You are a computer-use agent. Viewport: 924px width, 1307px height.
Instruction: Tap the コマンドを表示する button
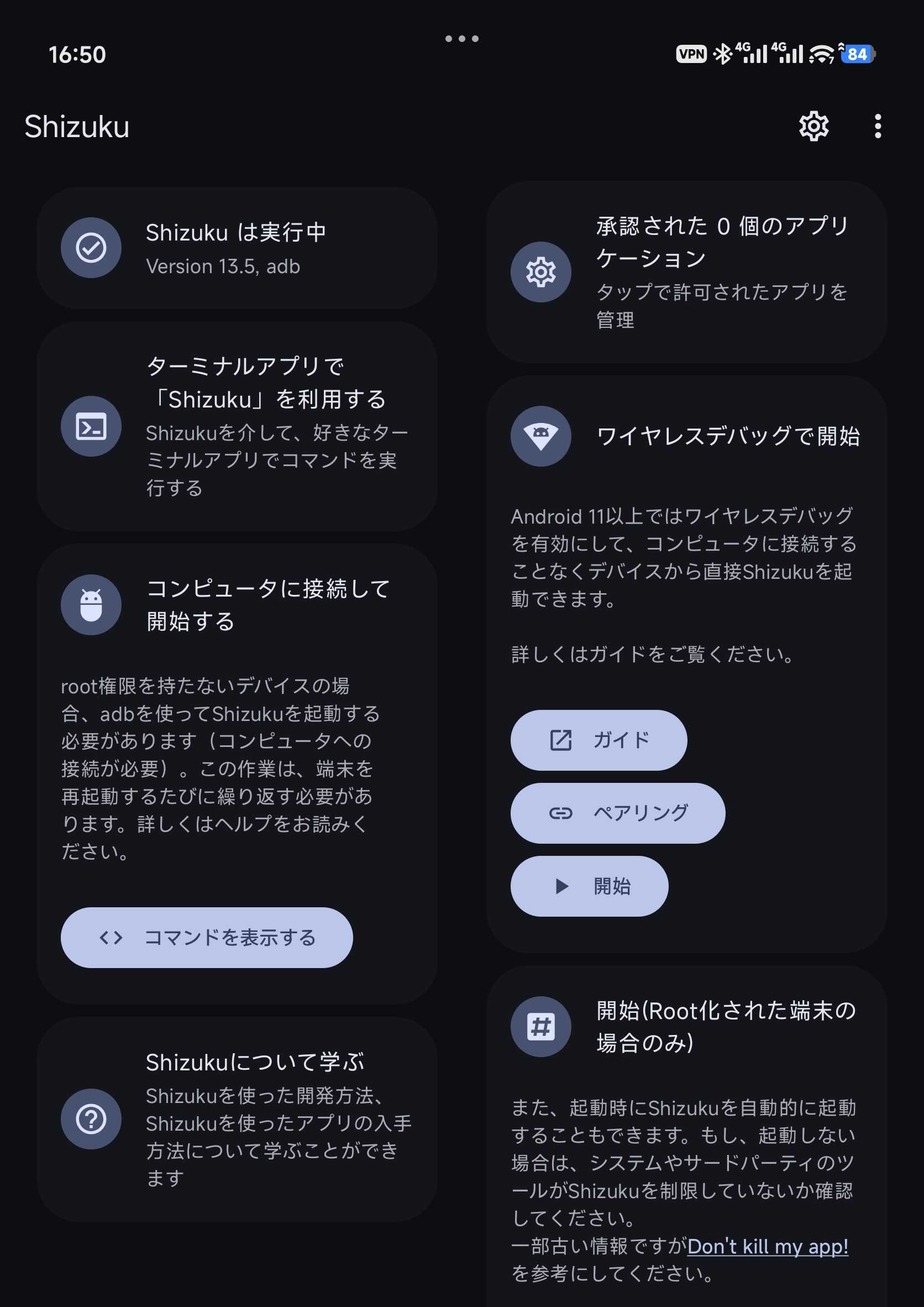tap(207, 938)
